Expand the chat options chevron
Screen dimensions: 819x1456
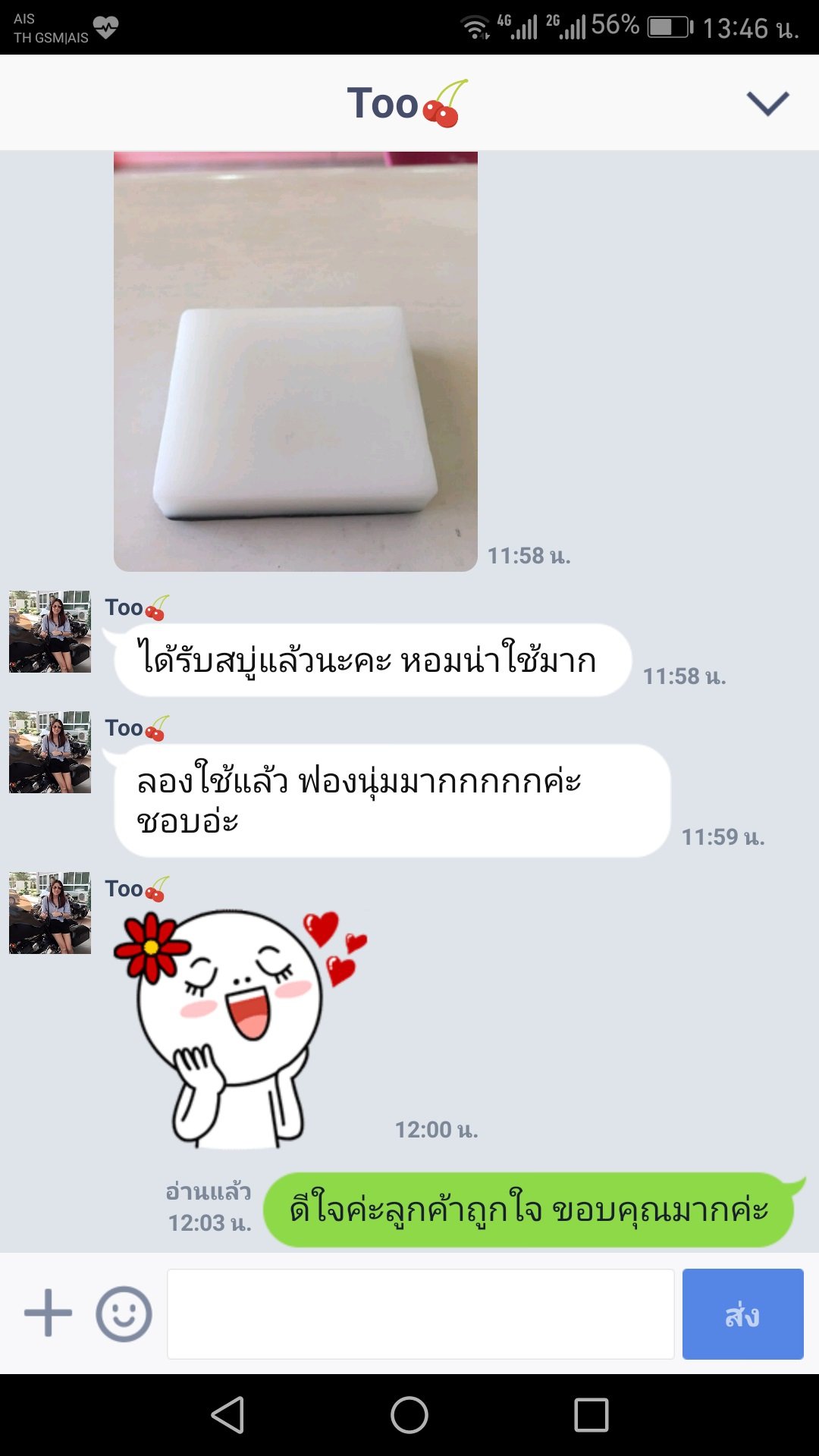767,103
